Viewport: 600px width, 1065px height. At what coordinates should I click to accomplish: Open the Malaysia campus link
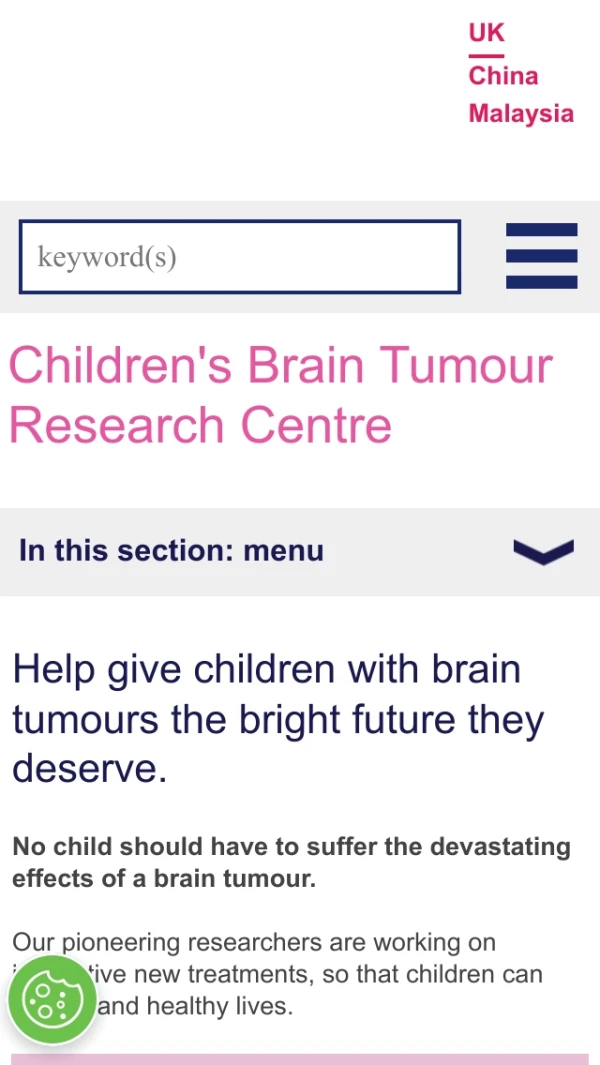521,113
